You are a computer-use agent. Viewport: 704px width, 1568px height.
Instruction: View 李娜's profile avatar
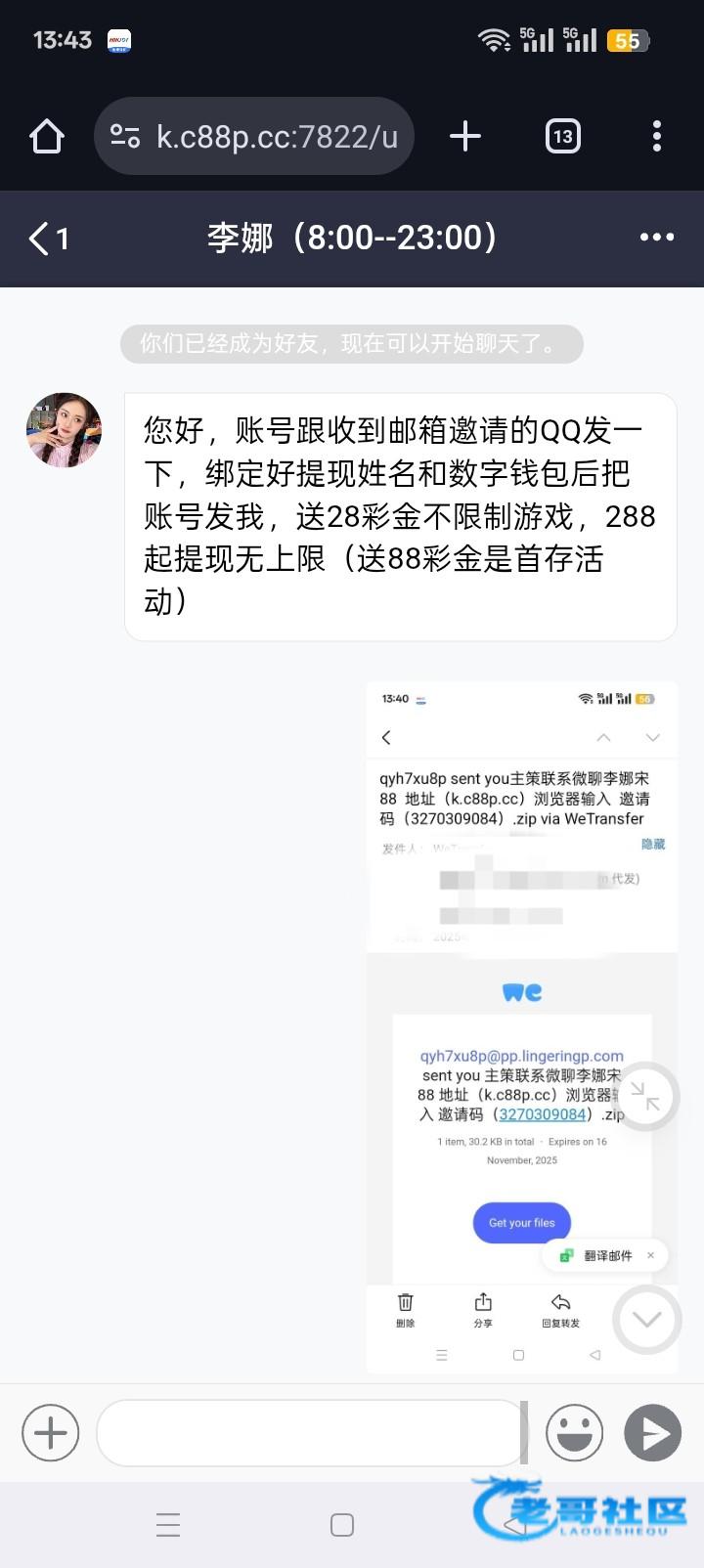tap(64, 430)
